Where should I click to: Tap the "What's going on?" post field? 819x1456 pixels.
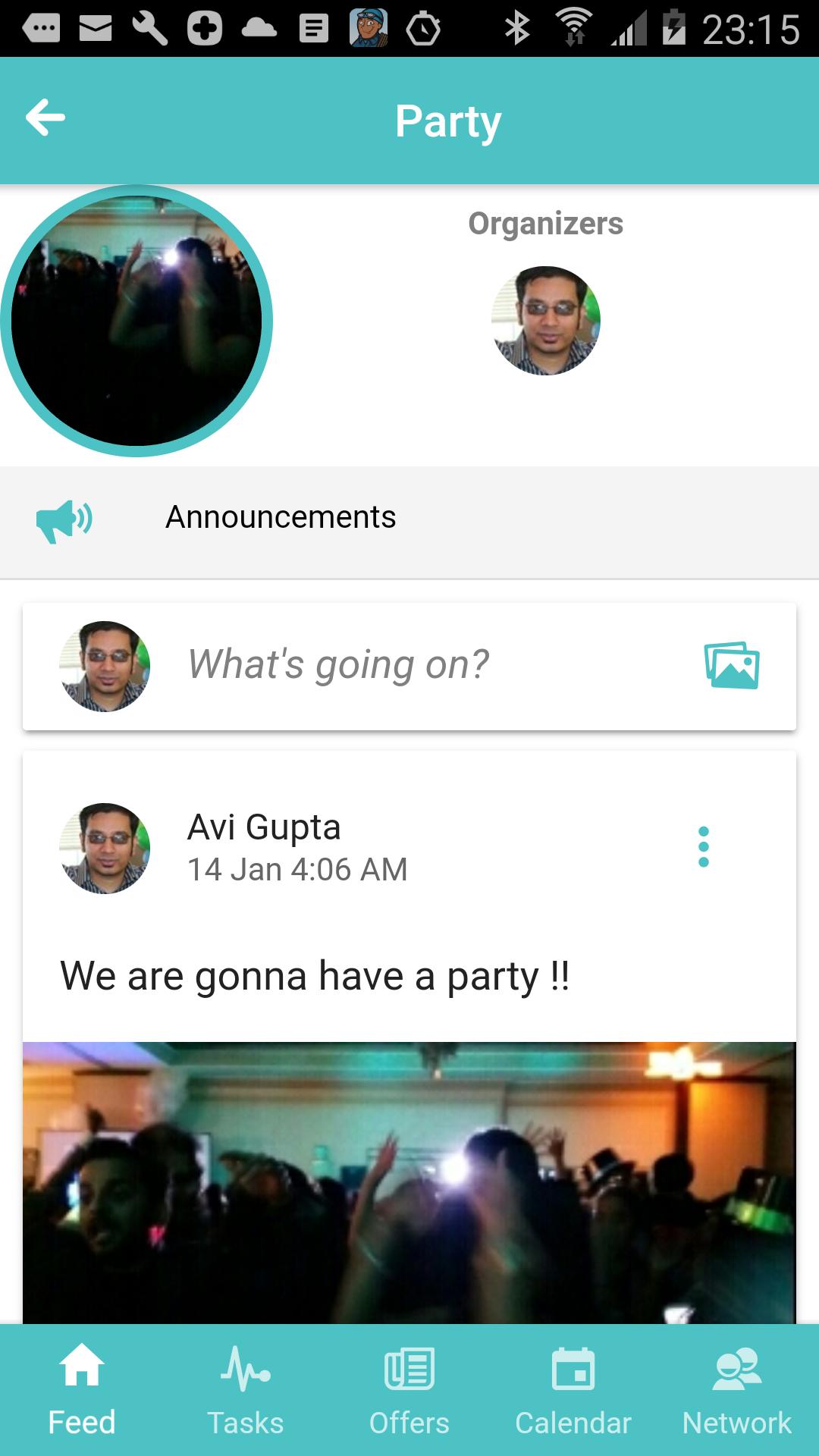338,665
